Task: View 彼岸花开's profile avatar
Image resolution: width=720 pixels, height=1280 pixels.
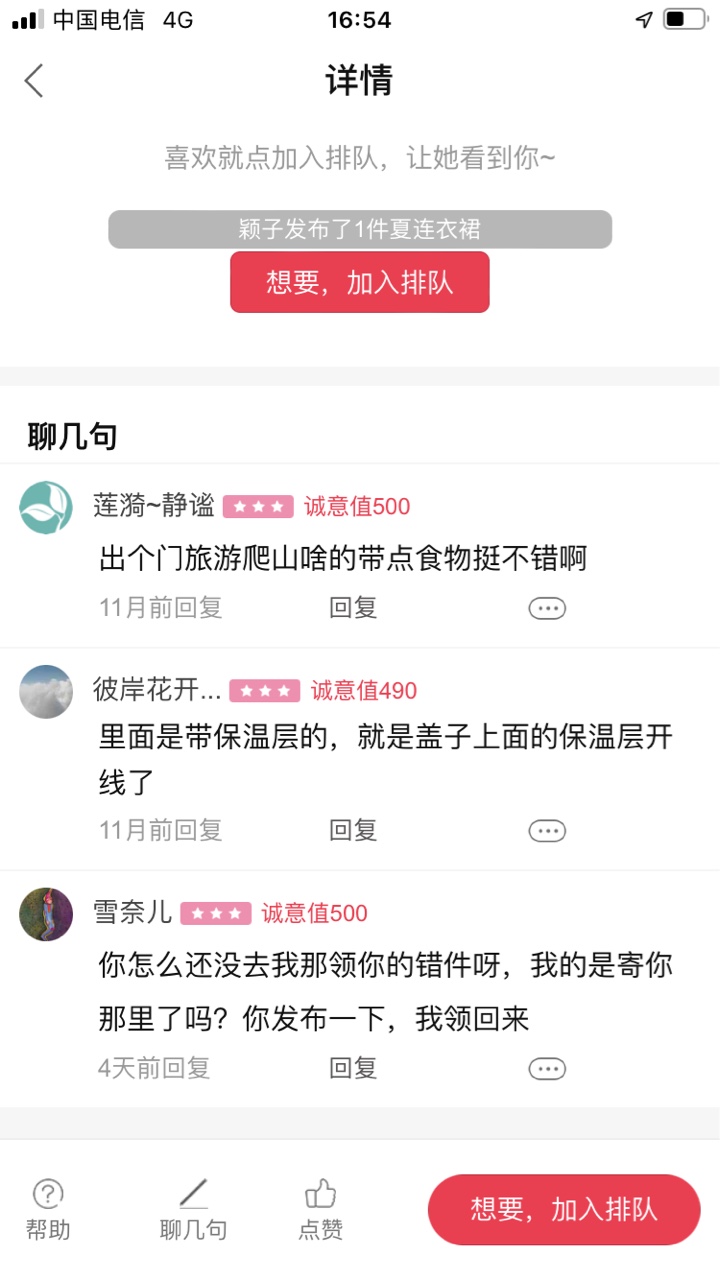Action: coord(46,691)
